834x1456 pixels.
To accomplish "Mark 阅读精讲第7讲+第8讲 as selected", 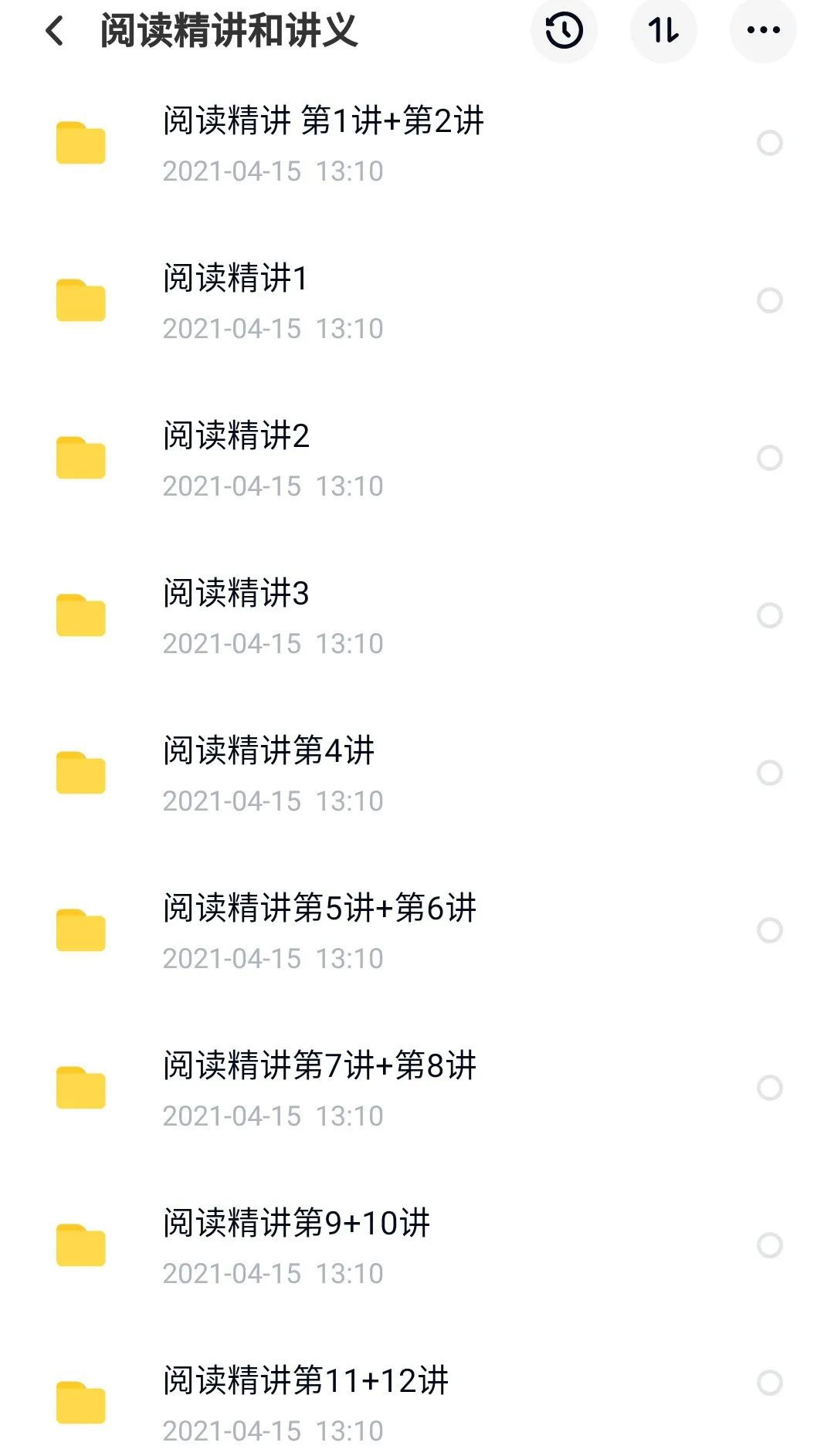I will 770,1088.
